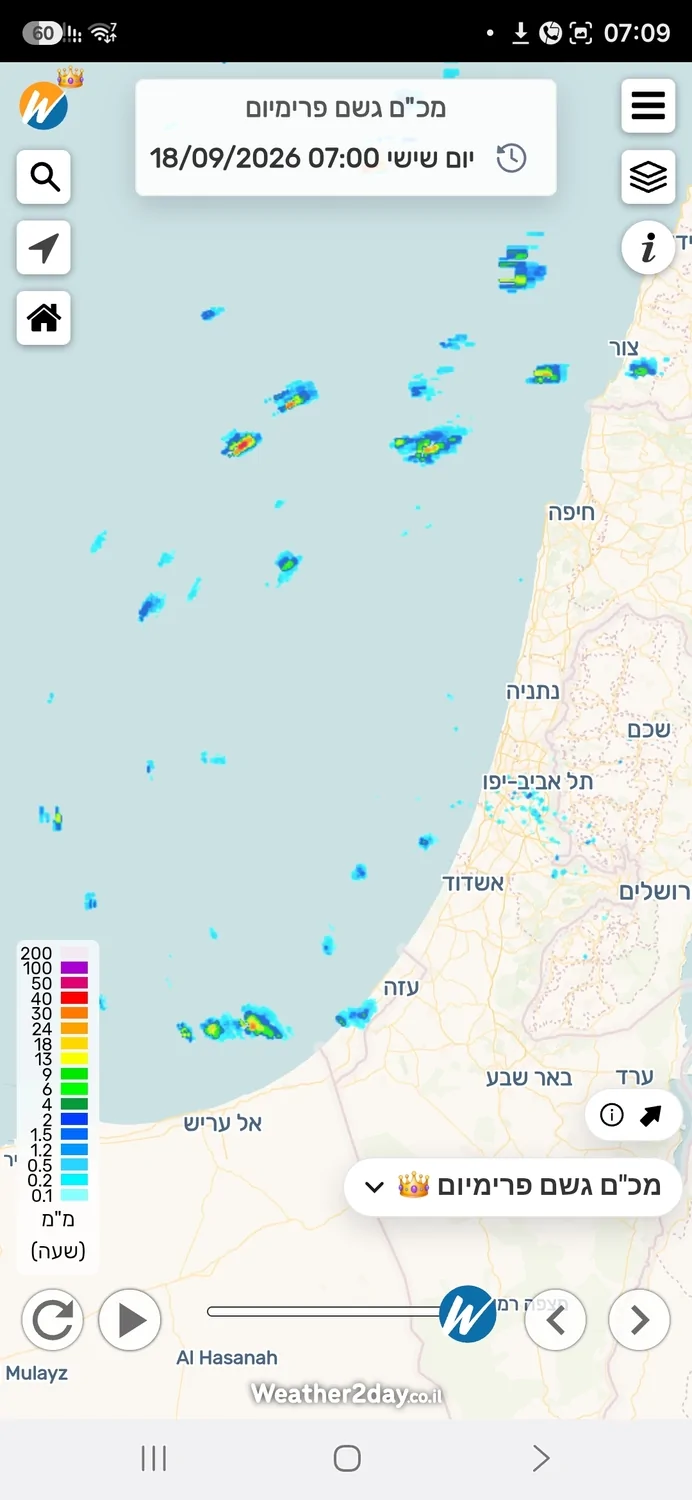
Task: Step to the previous radar frame
Action: 556,1320
